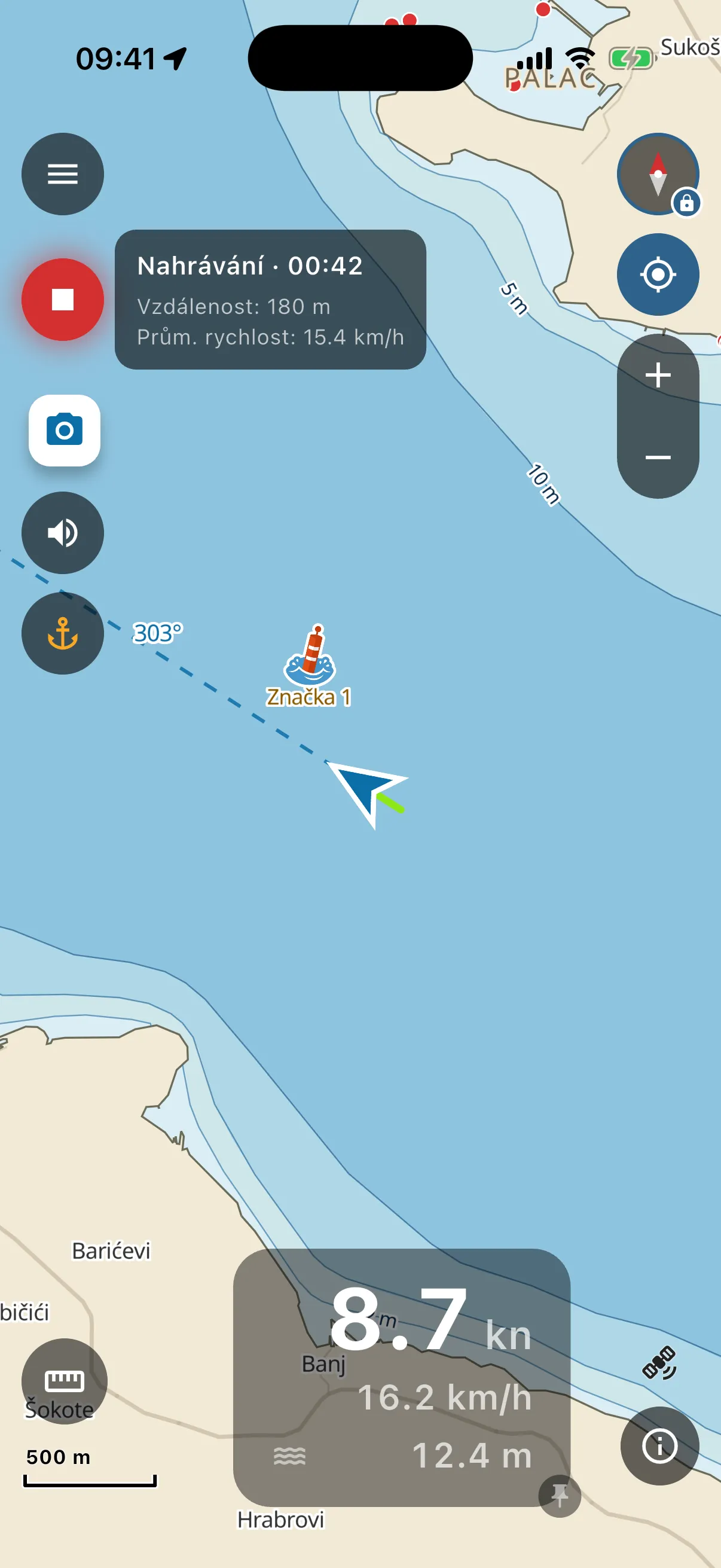The width and height of the screenshot is (721, 1568).
Task: Take a photo with the camera button
Action: tap(65, 431)
